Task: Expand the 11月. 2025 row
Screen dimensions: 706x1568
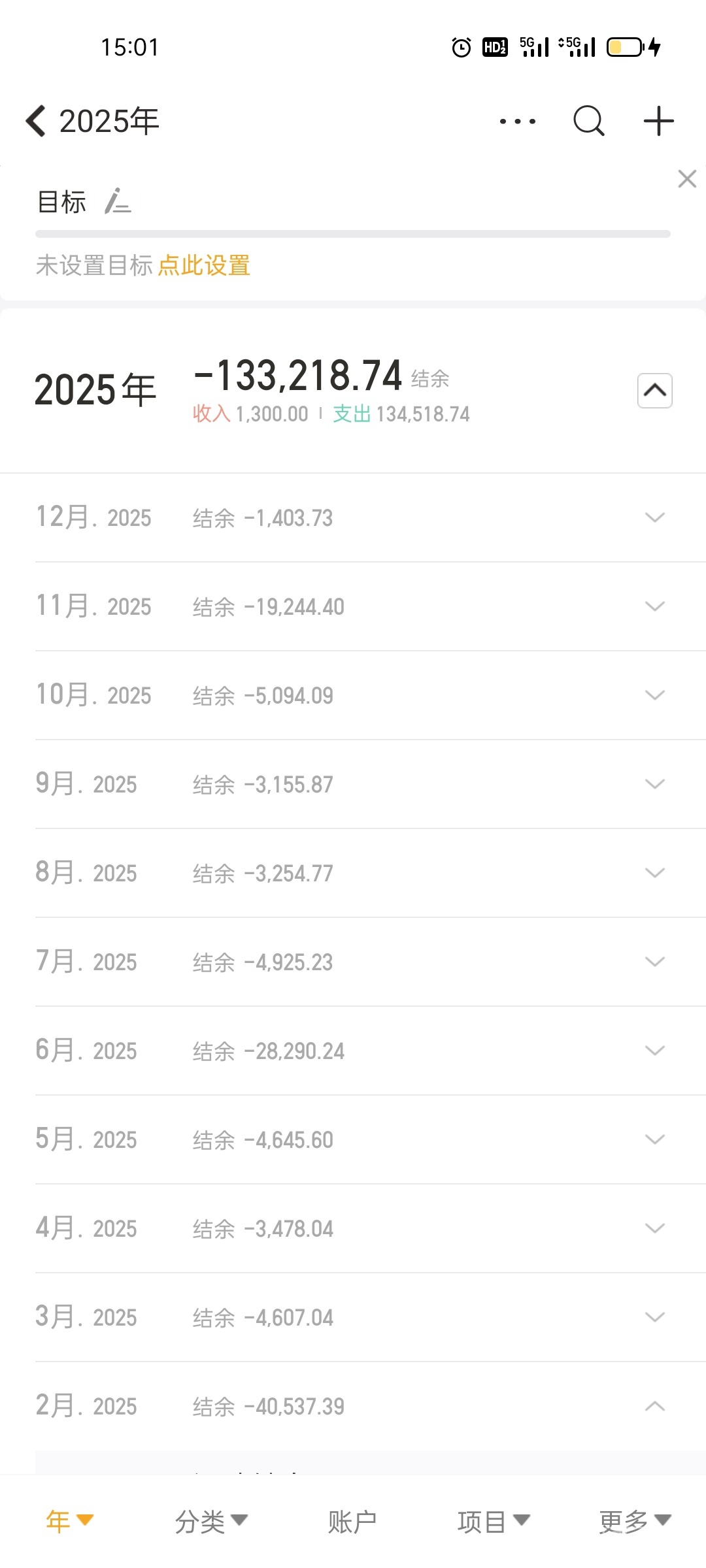Action: click(654, 606)
